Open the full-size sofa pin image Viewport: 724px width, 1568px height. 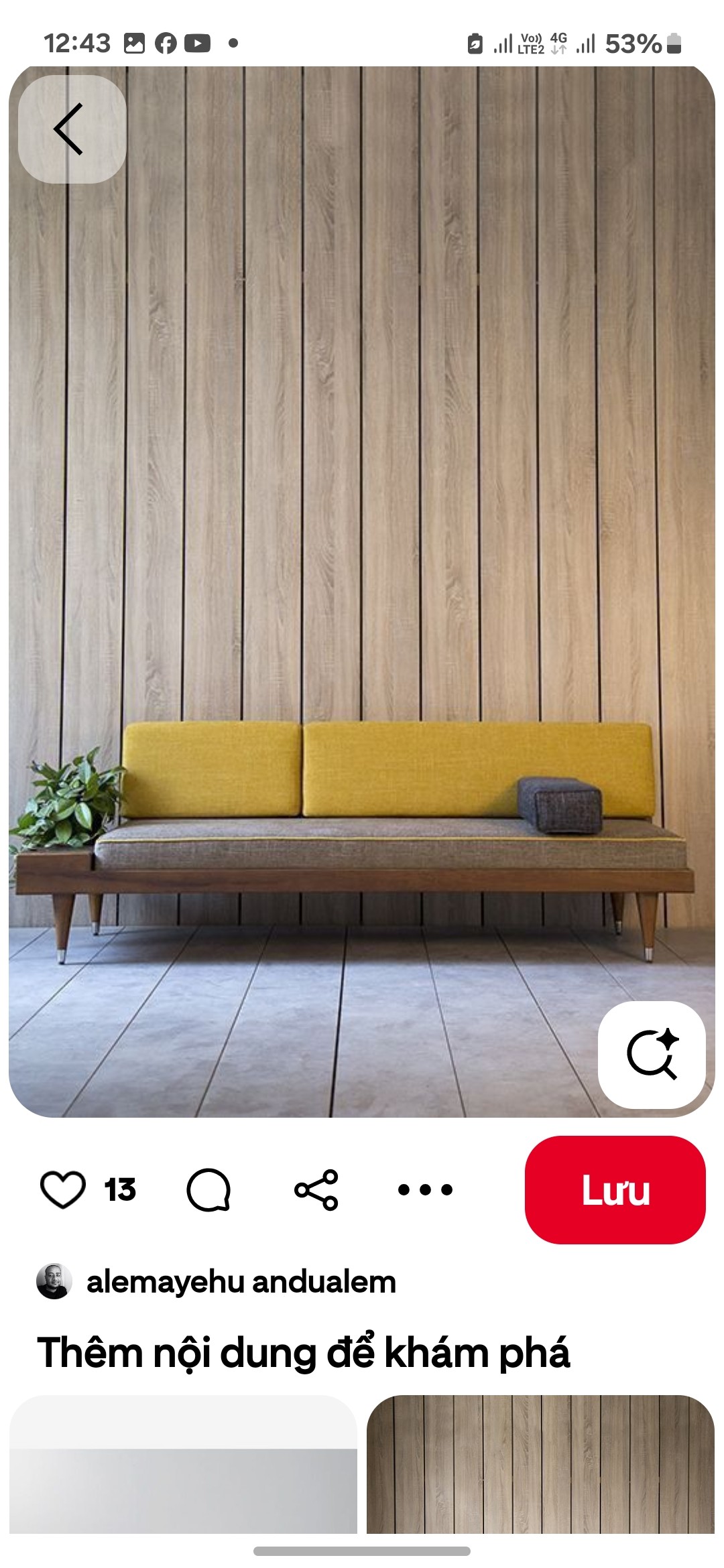pos(362,536)
